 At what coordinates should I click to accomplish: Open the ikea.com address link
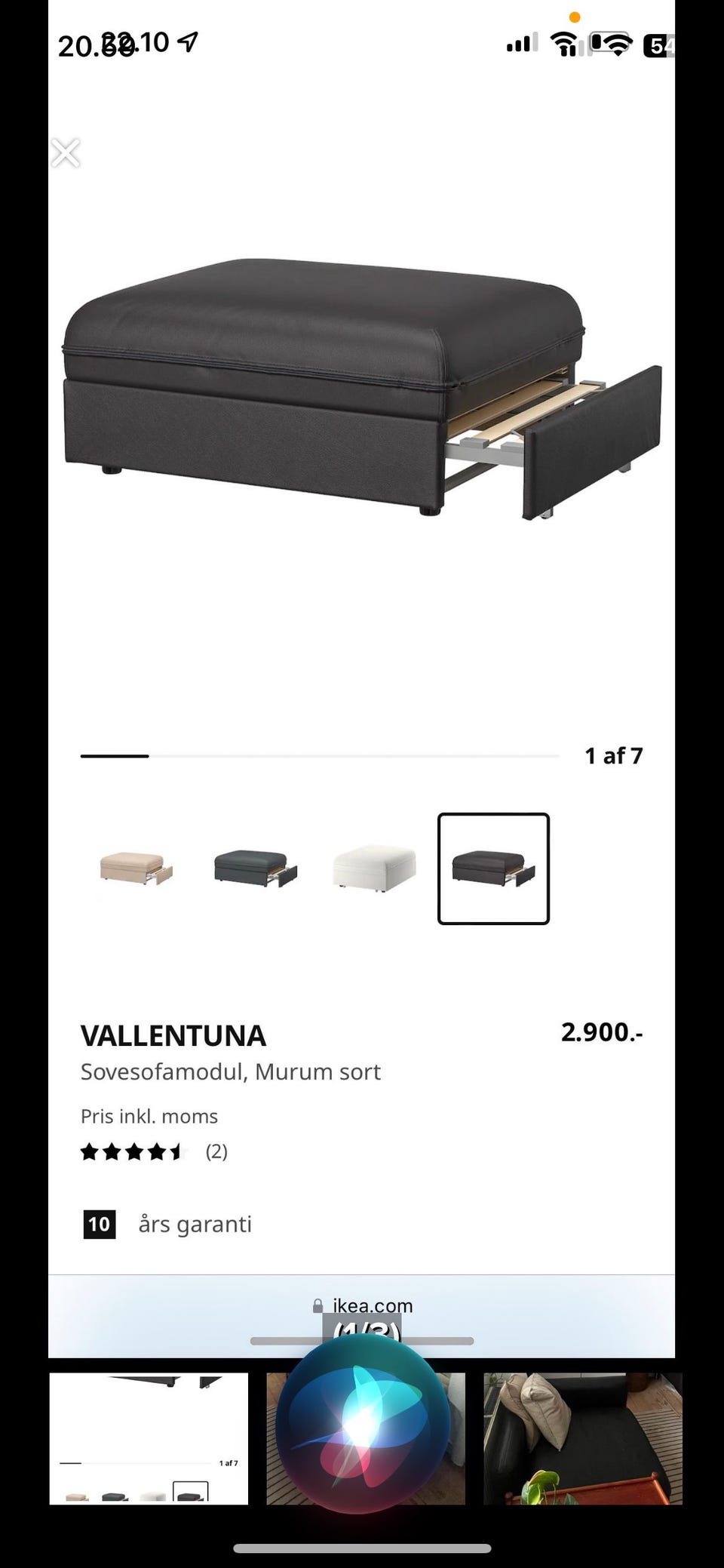pos(373,1305)
